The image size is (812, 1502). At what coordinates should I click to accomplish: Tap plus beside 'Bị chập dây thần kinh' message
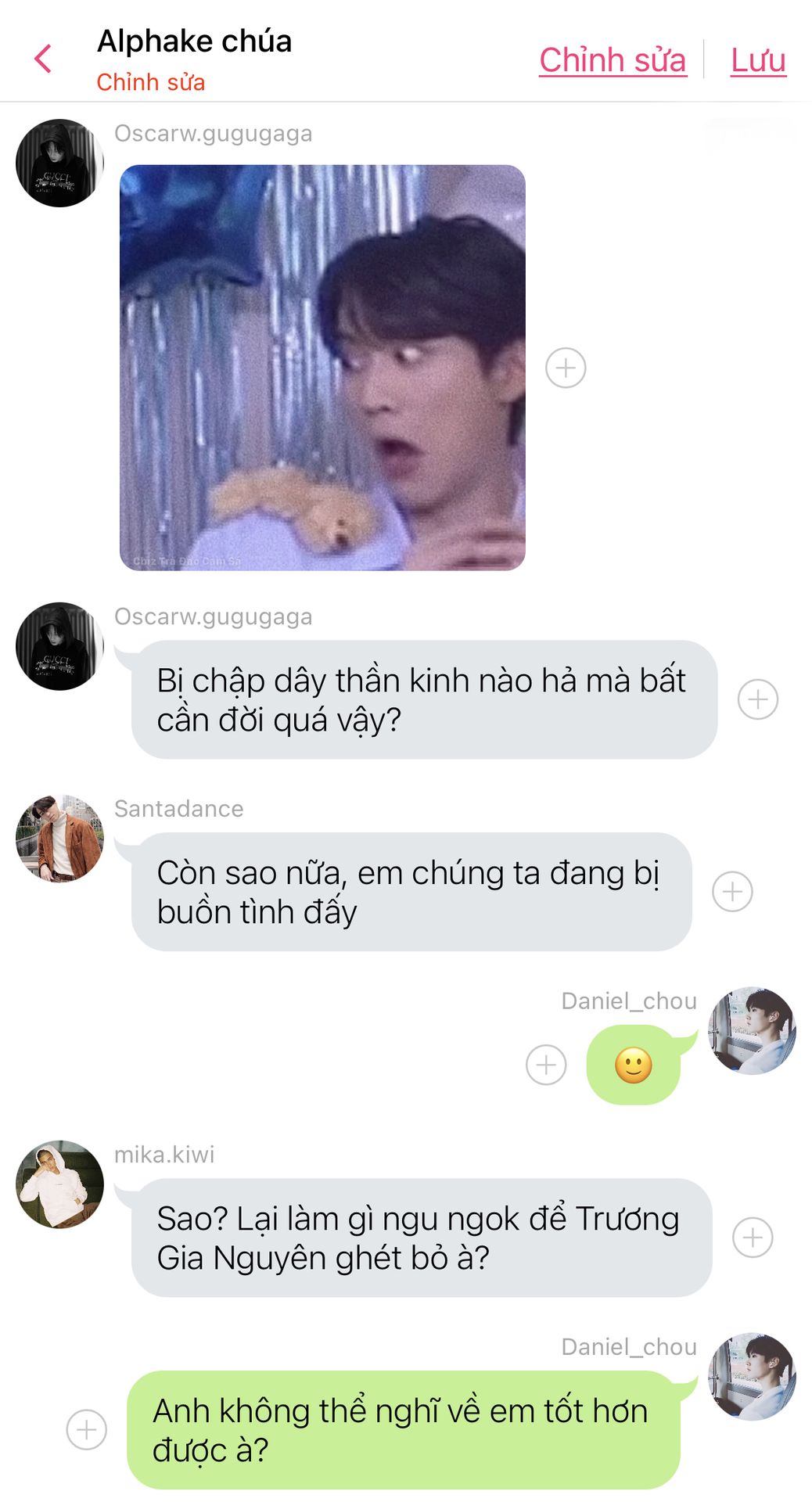tap(757, 699)
